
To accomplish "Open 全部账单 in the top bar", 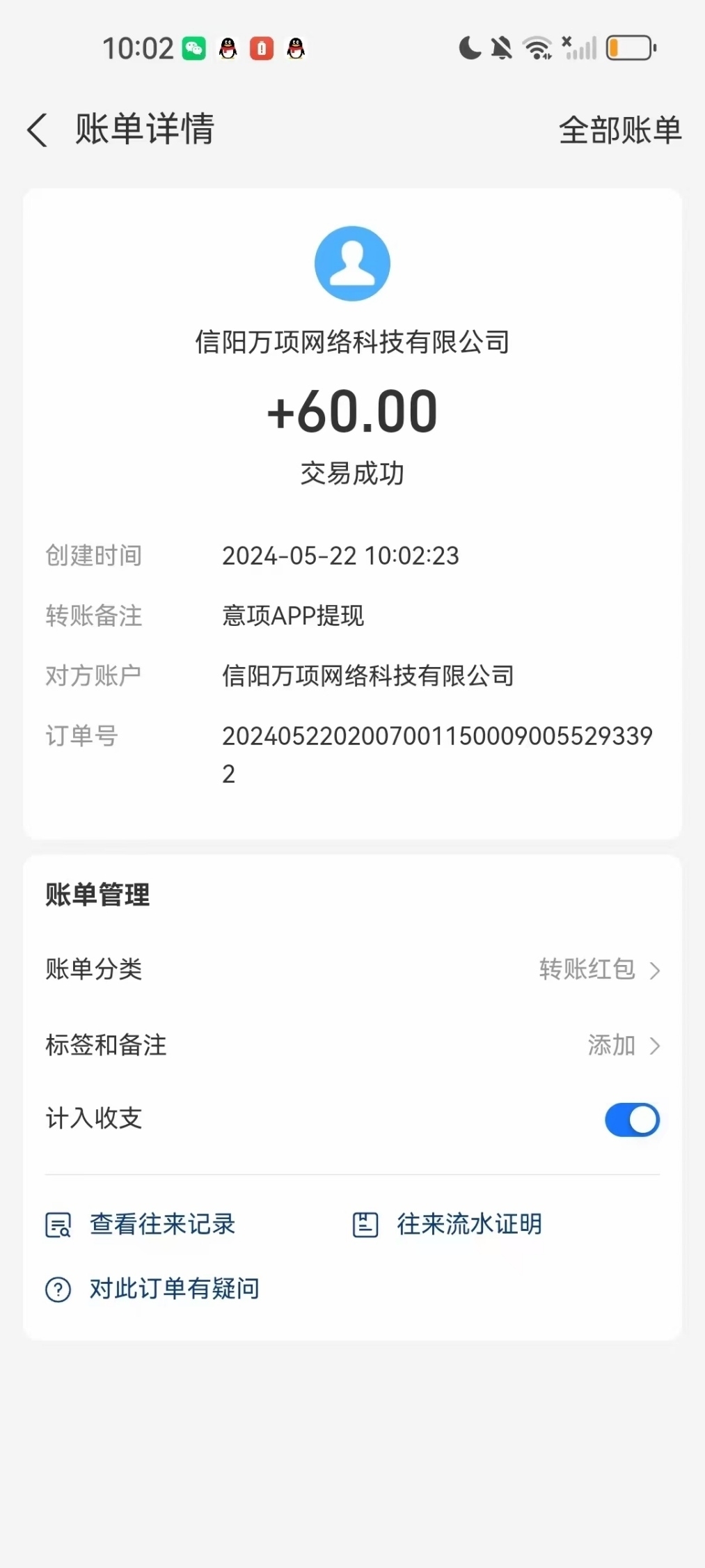I will (620, 130).
